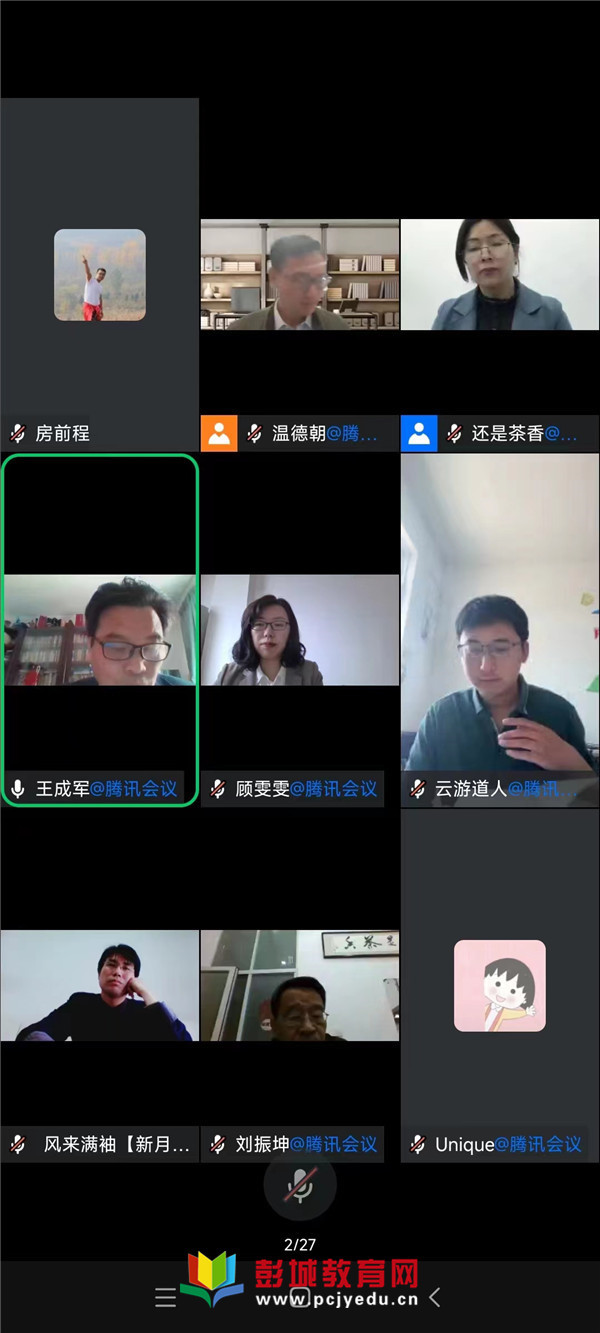Go back using the system back arrow
This screenshot has height=1333, width=600.
[x=434, y=1298]
